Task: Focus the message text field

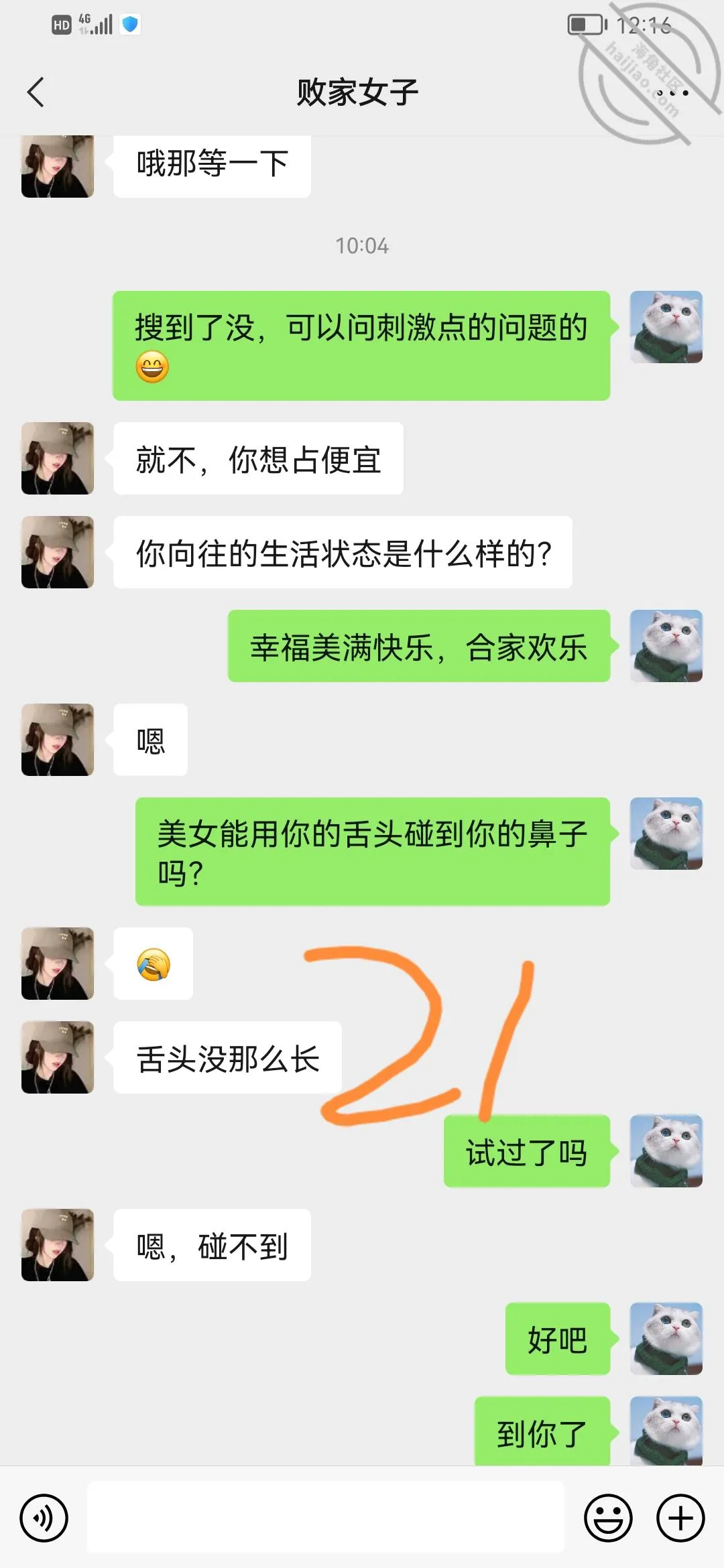Action: point(326,1517)
